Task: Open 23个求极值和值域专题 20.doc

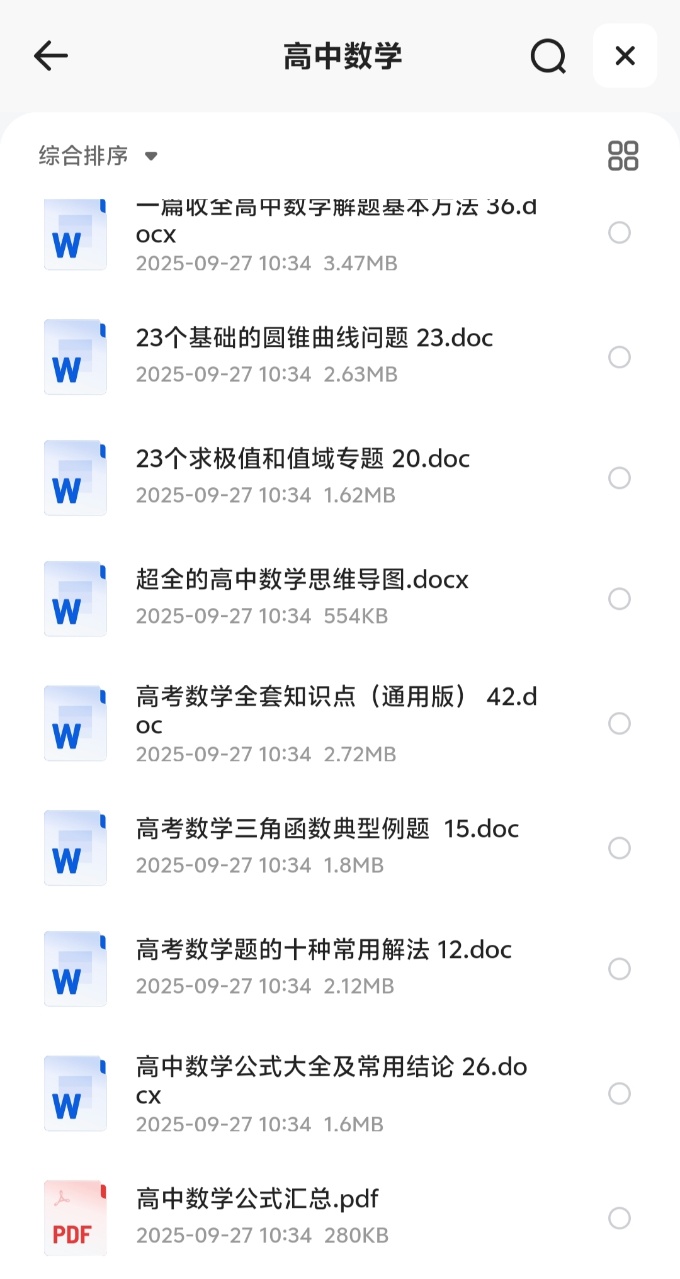Action: click(302, 459)
